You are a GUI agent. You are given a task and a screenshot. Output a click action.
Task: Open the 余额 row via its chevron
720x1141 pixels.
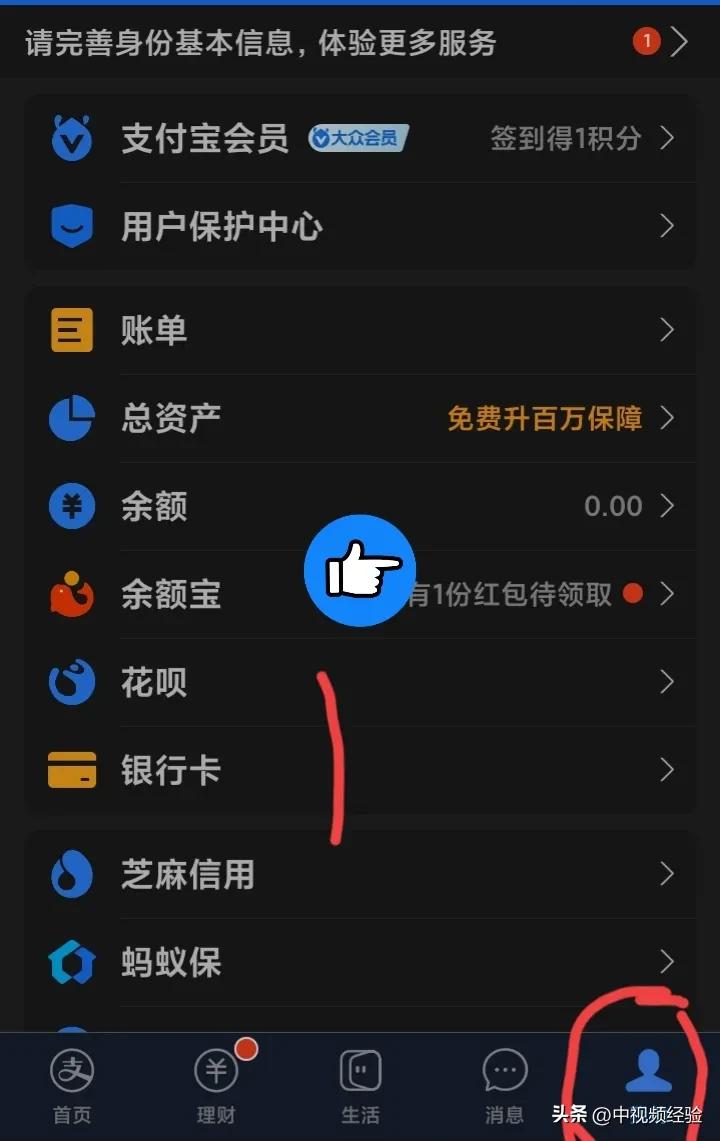(x=666, y=506)
